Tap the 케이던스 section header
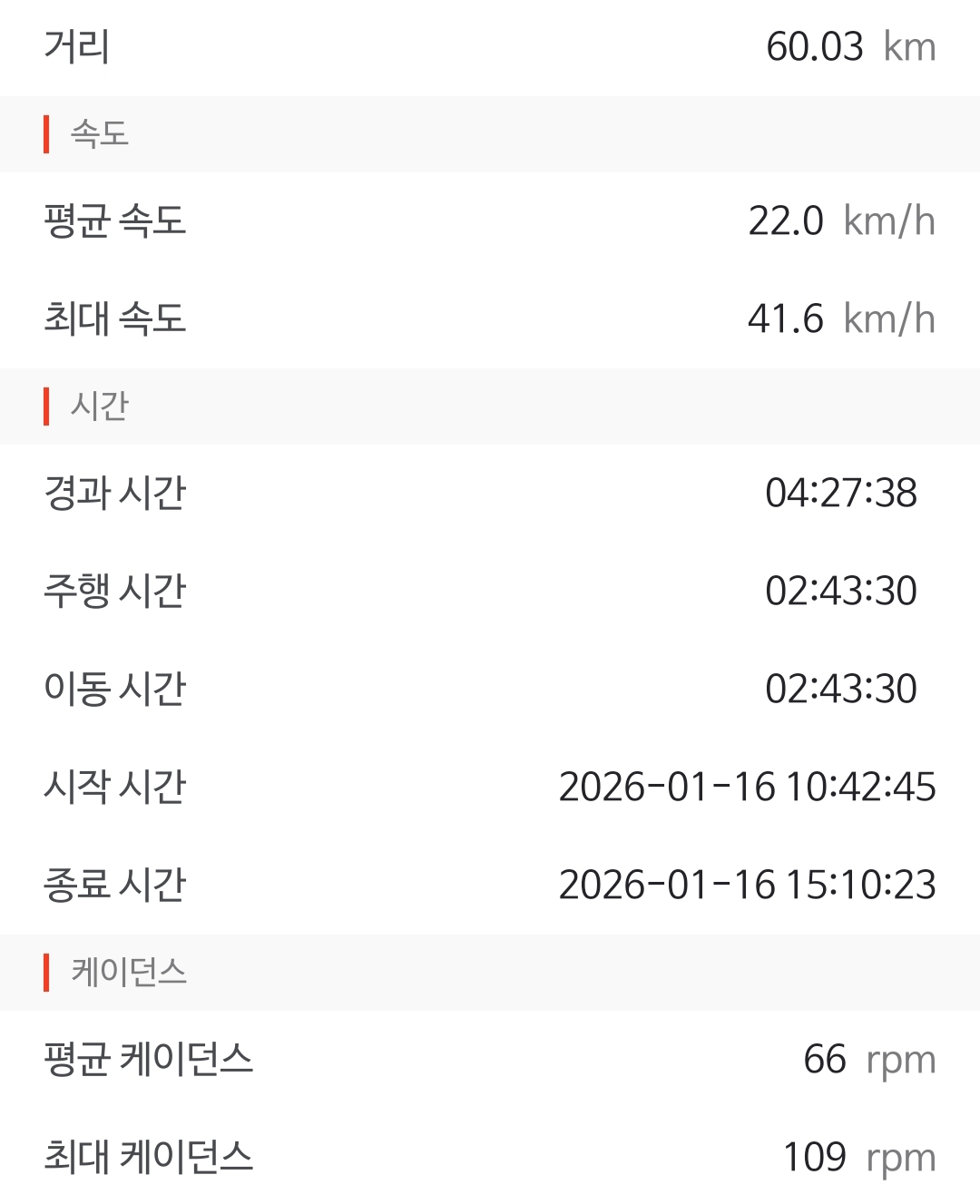Viewport: 980px width, 1204px height. click(127, 971)
